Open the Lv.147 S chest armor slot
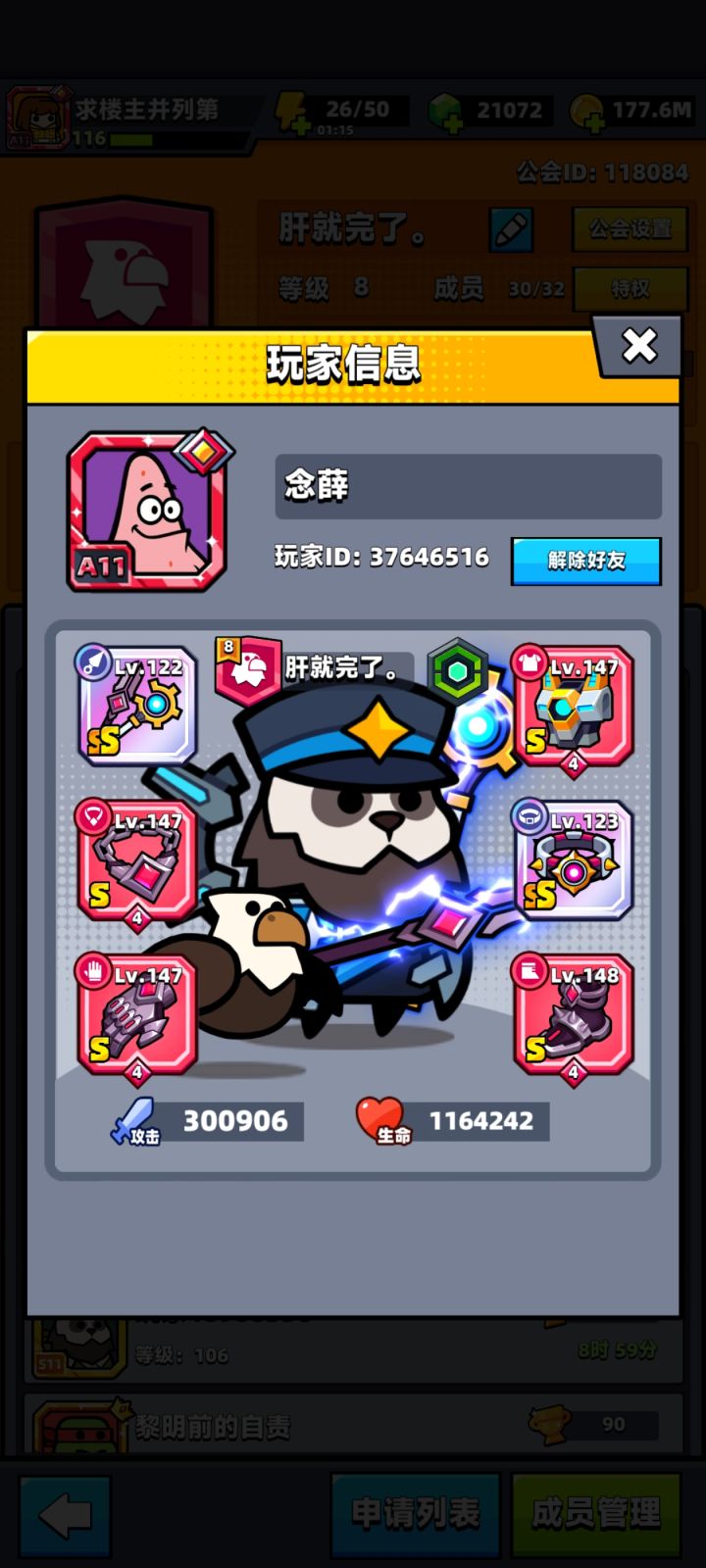The width and height of the screenshot is (706, 1568). point(572,704)
